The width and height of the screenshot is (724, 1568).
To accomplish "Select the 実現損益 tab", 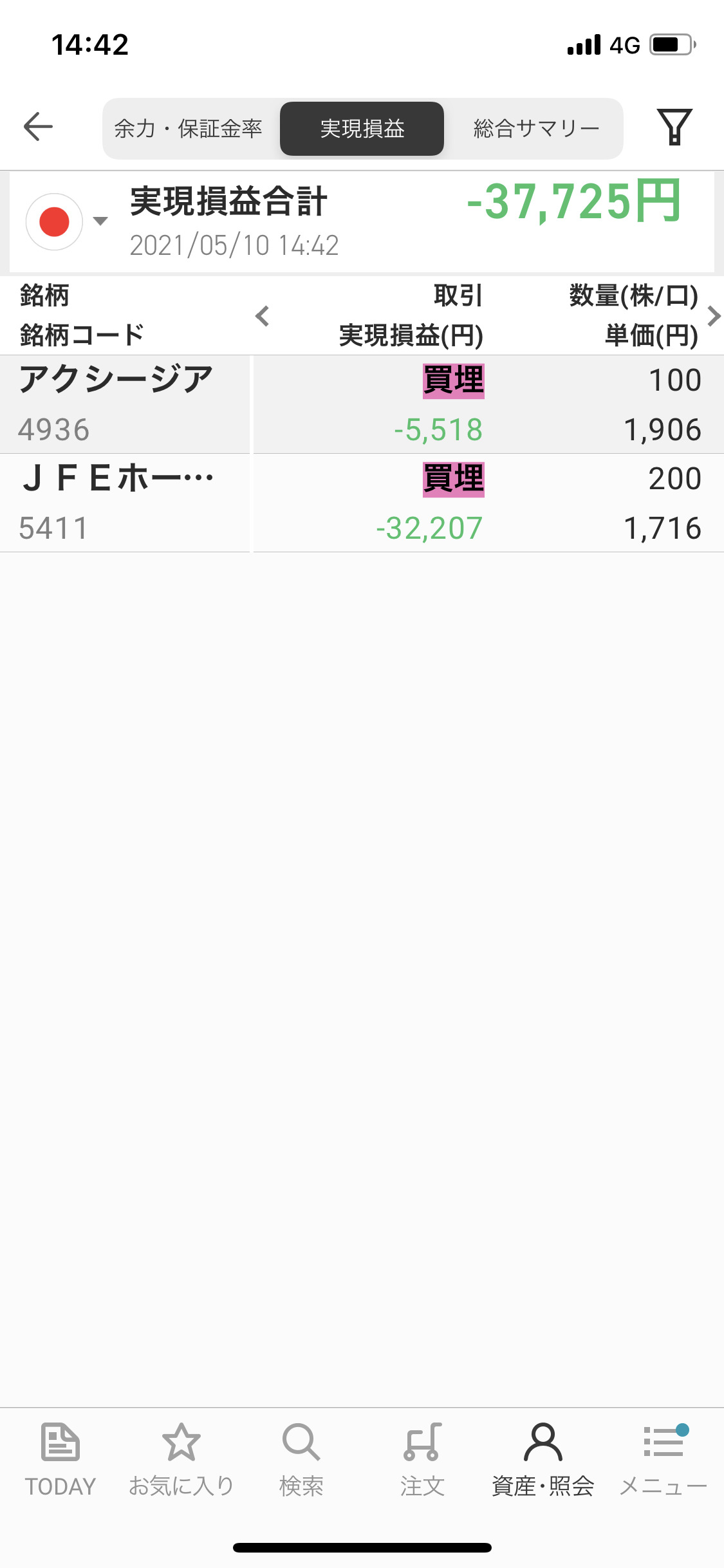I will coord(362,129).
